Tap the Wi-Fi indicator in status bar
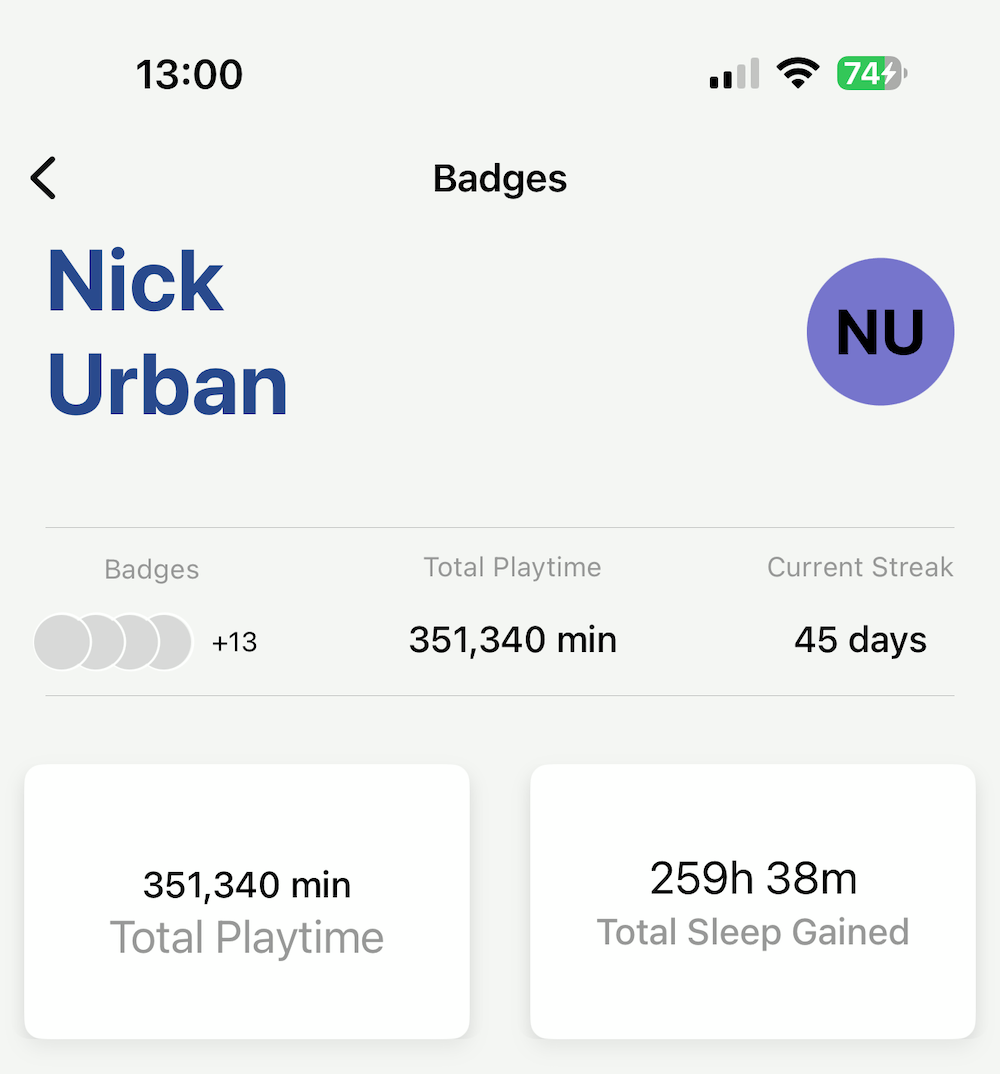 [x=798, y=73]
